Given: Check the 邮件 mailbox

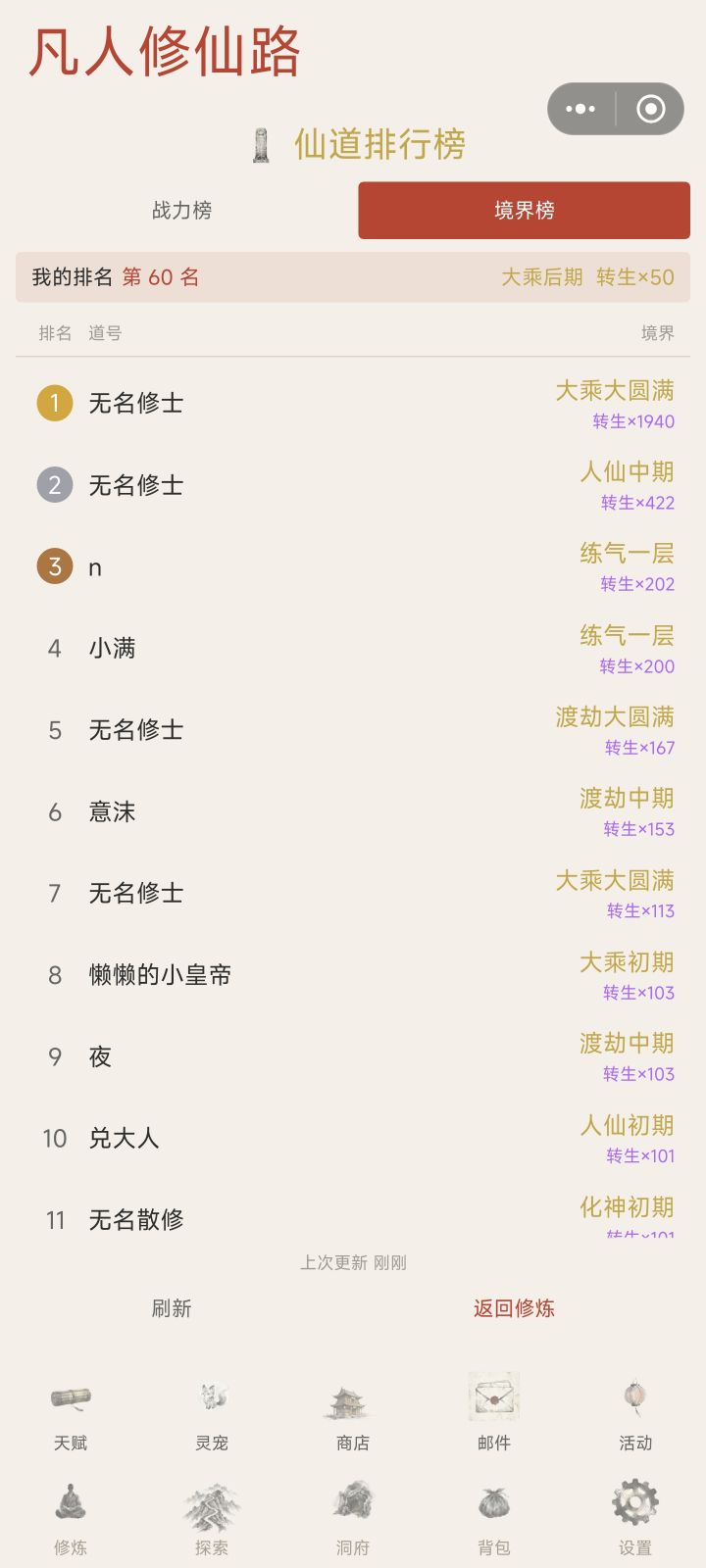Looking at the screenshot, I should click(x=494, y=1416).
